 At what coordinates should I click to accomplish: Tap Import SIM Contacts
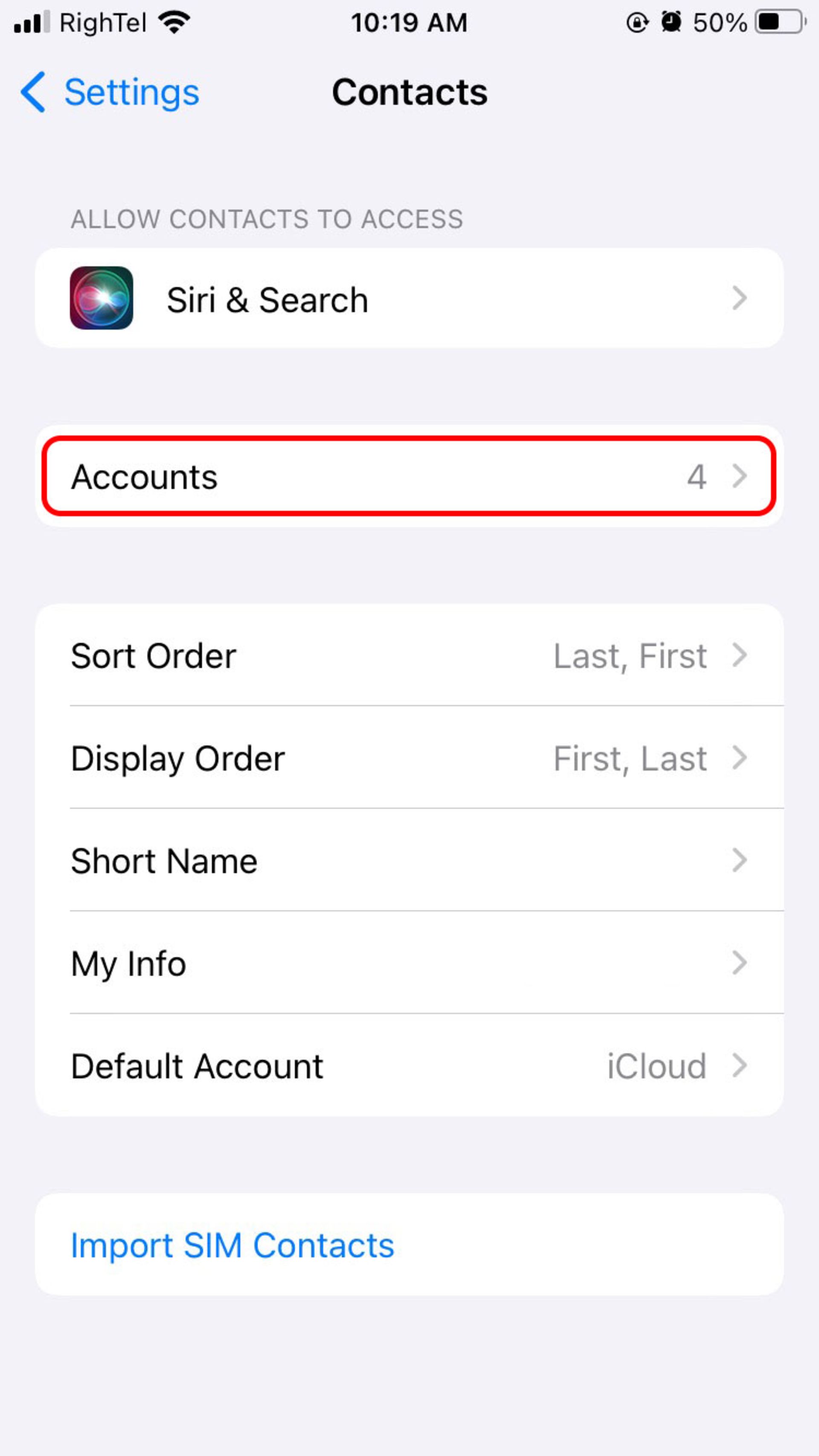232,1246
